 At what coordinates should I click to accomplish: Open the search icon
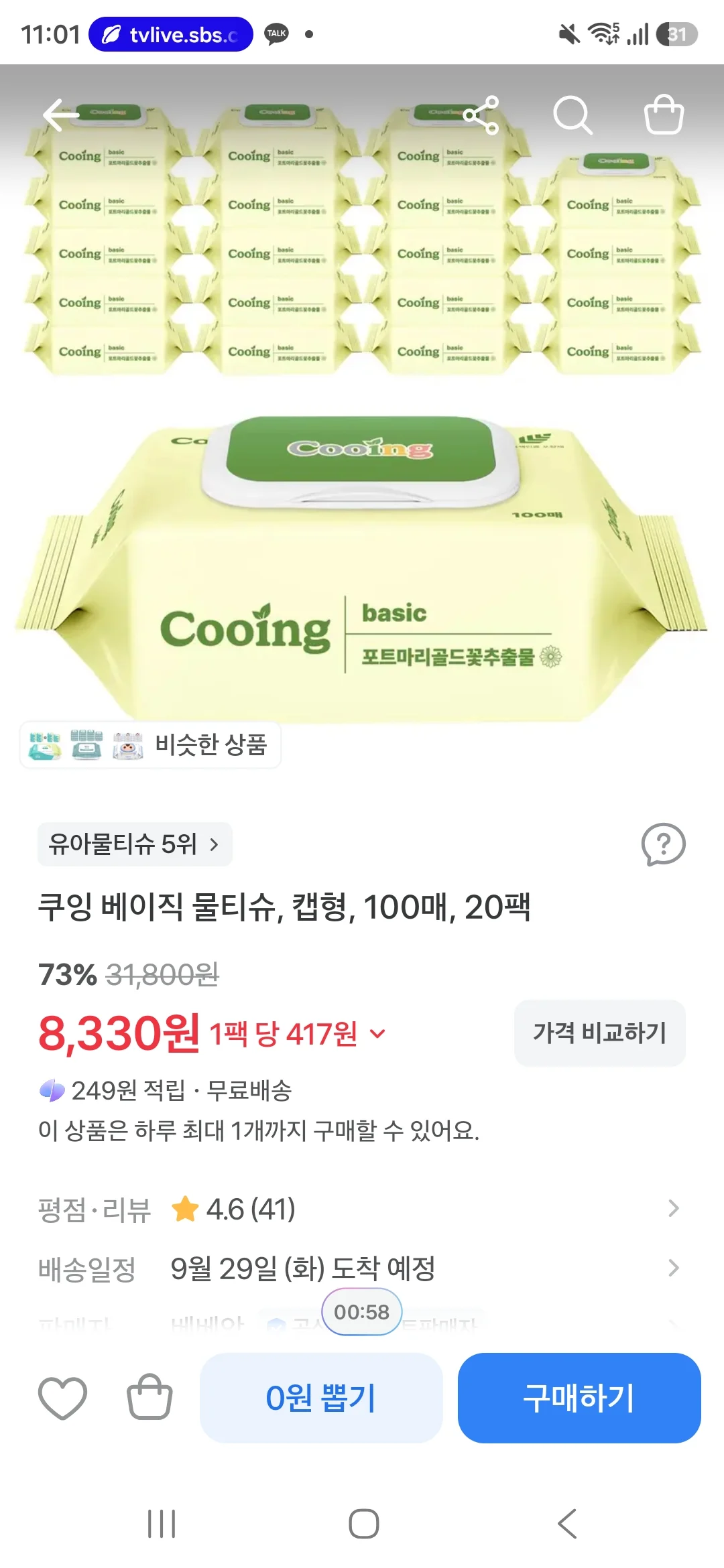point(572,115)
